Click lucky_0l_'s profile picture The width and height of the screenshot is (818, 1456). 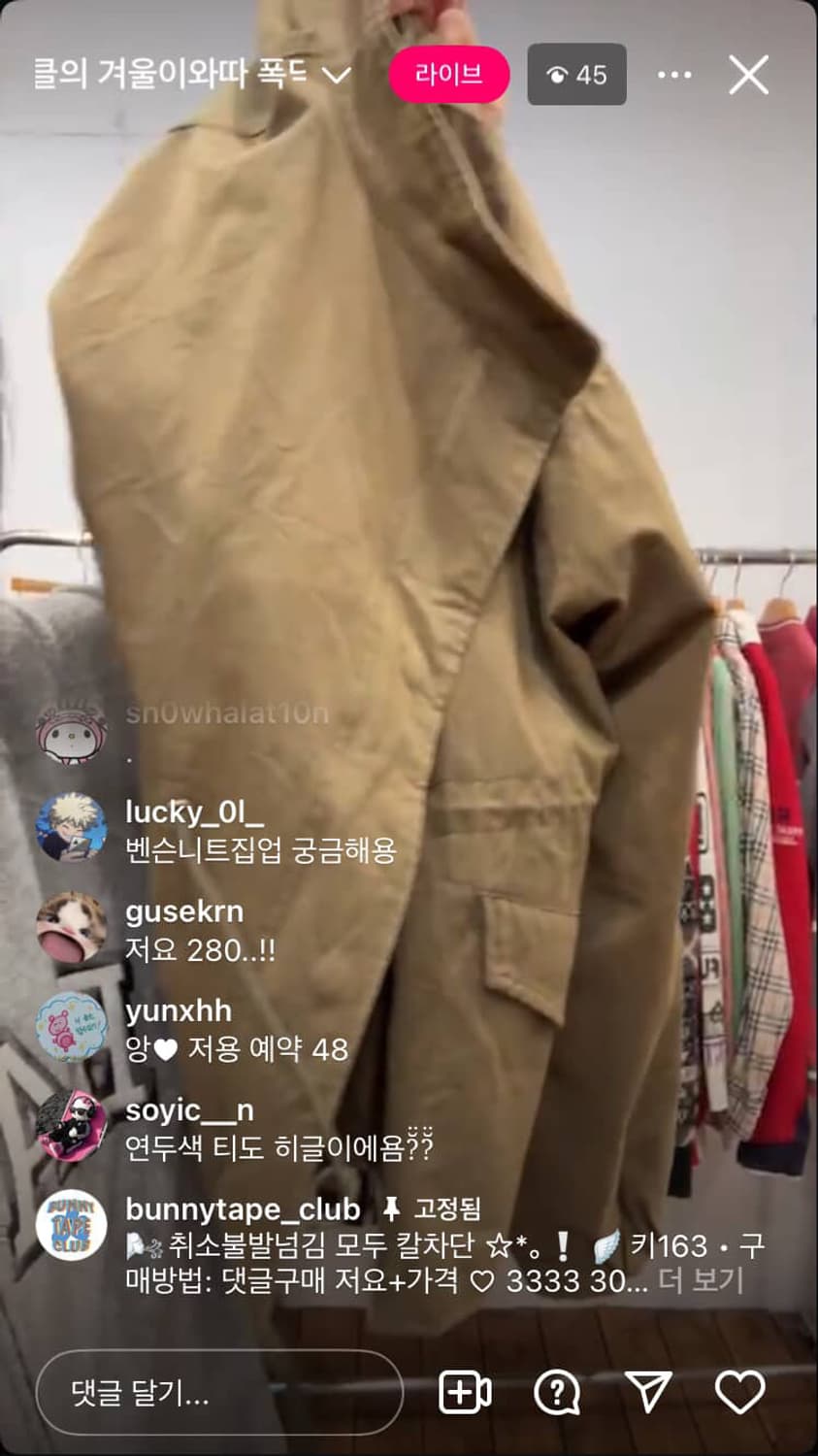point(73,830)
